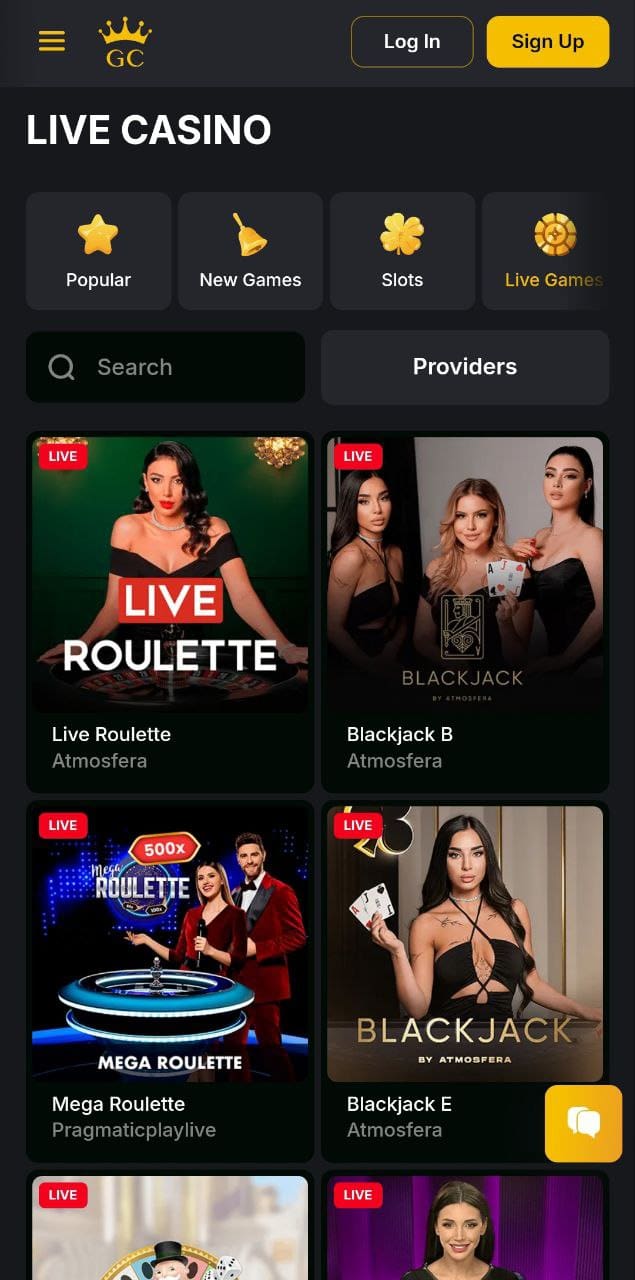Image resolution: width=635 pixels, height=1280 pixels.
Task: Open the Providers filter
Action: (x=465, y=367)
